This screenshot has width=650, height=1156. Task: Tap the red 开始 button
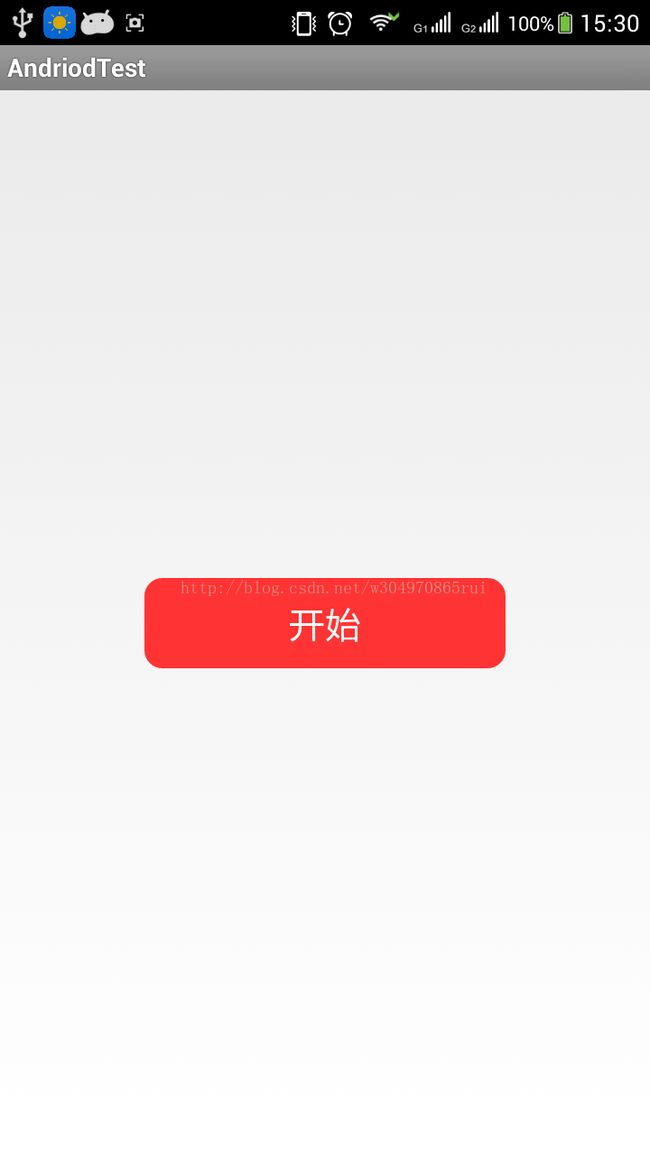(x=325, y=623)
